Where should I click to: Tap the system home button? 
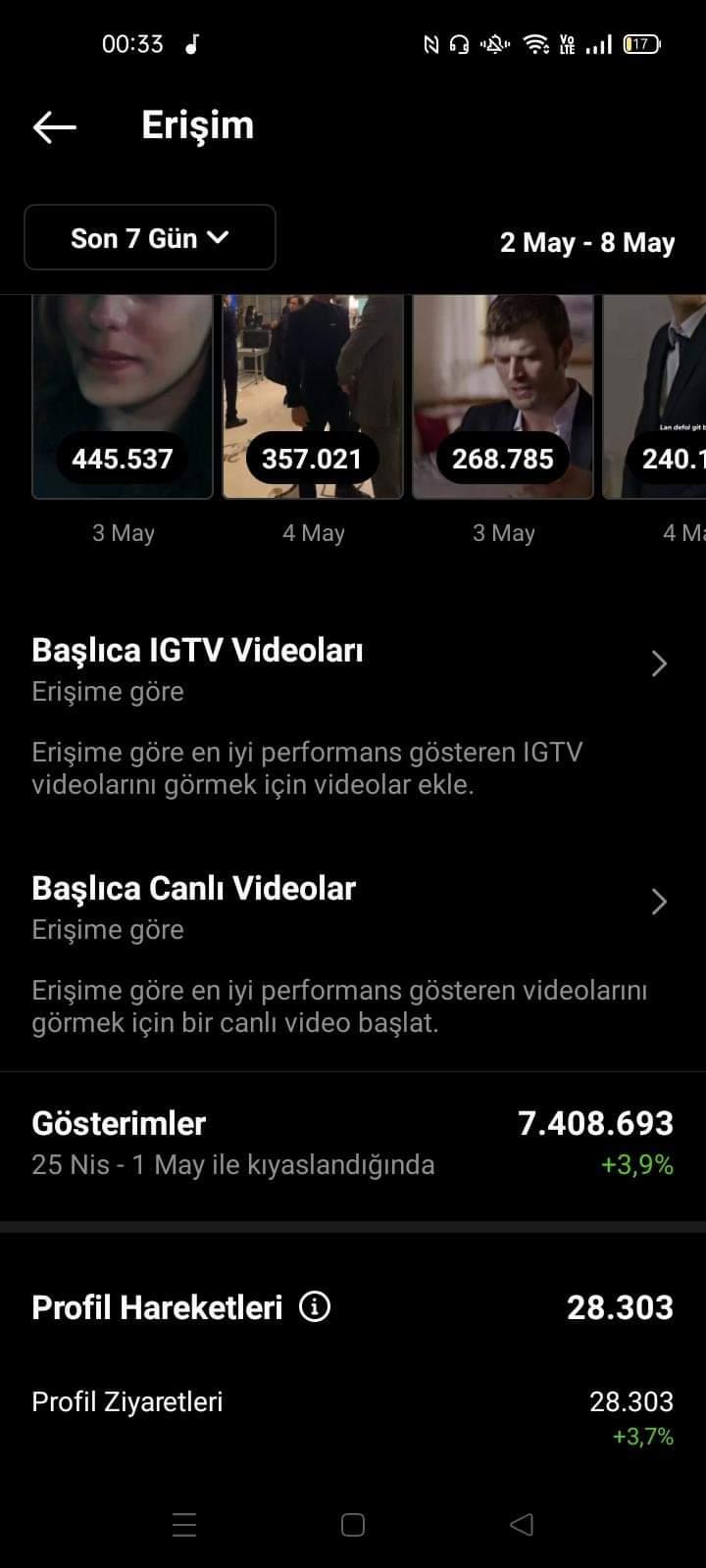pyautogui.click(x=353, y=1525)
